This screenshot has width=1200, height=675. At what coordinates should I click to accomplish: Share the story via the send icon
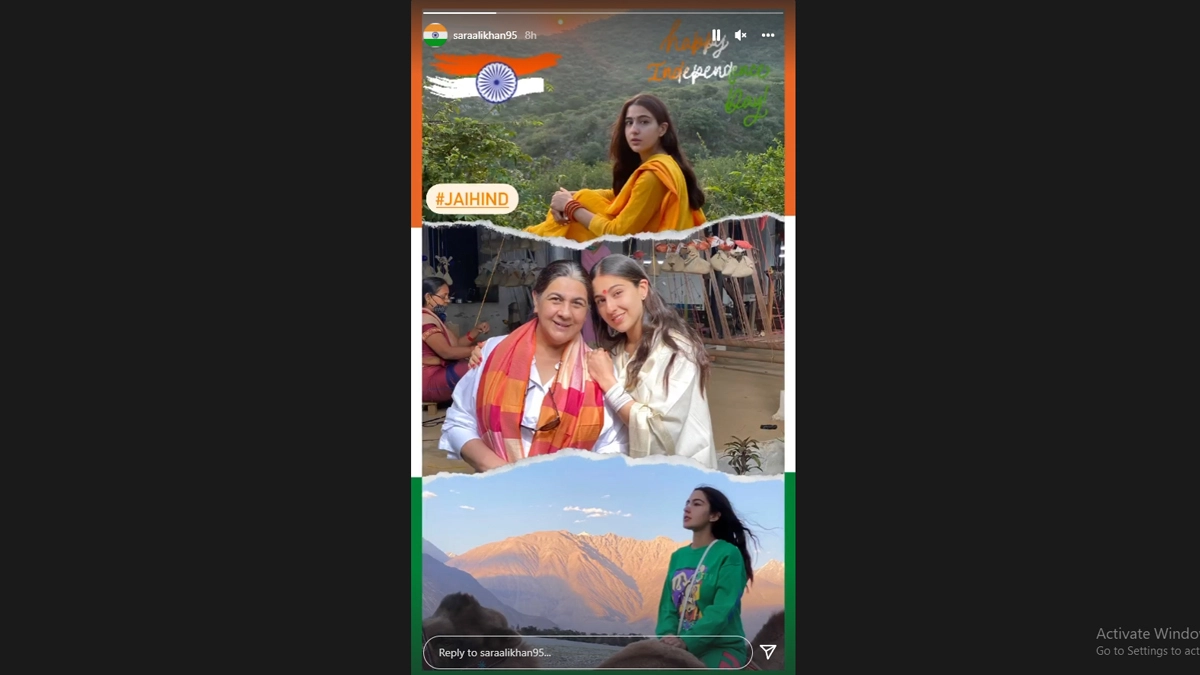click(x=768, y=652)
